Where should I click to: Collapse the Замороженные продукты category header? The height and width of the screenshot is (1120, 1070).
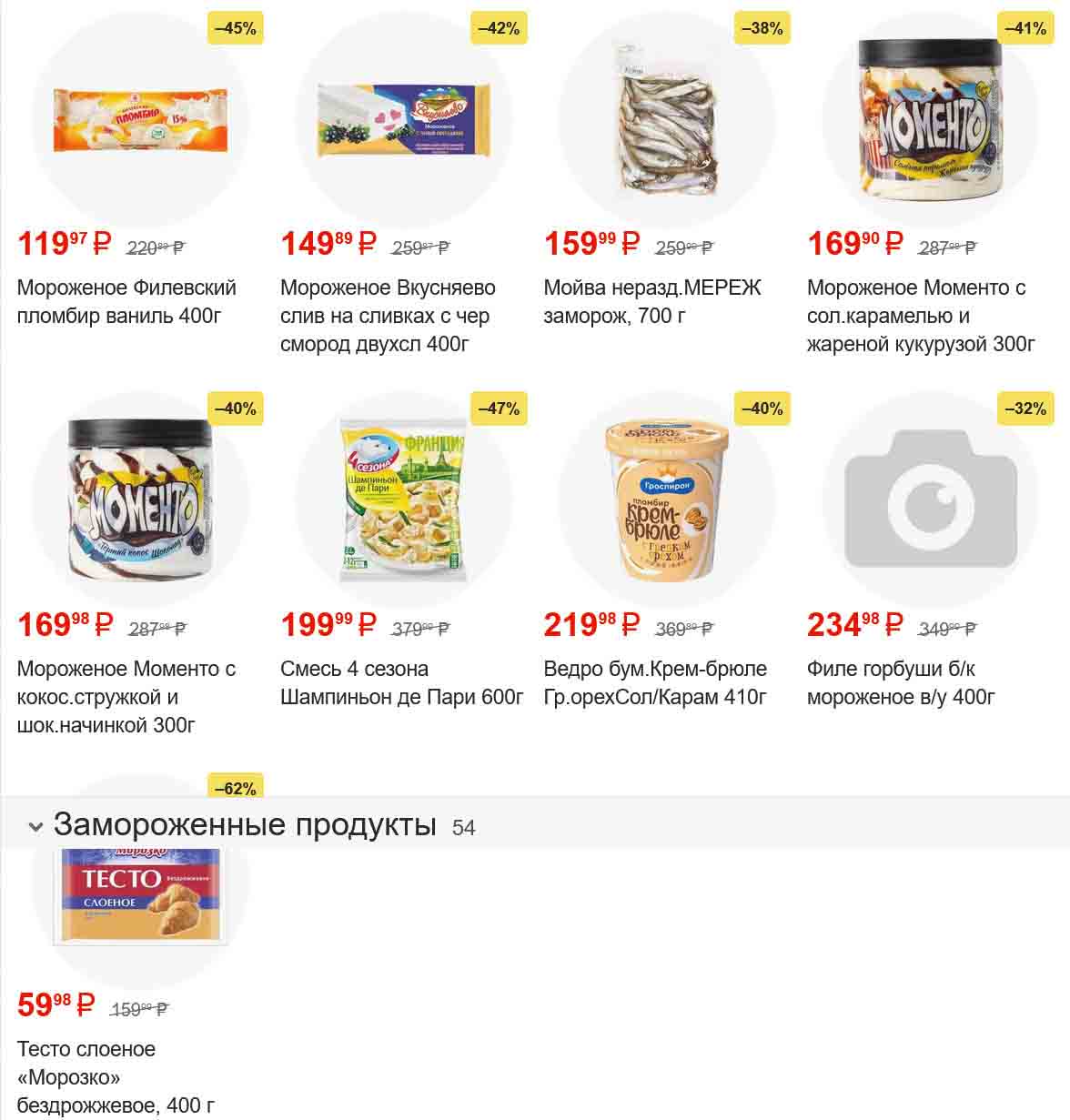35,827
